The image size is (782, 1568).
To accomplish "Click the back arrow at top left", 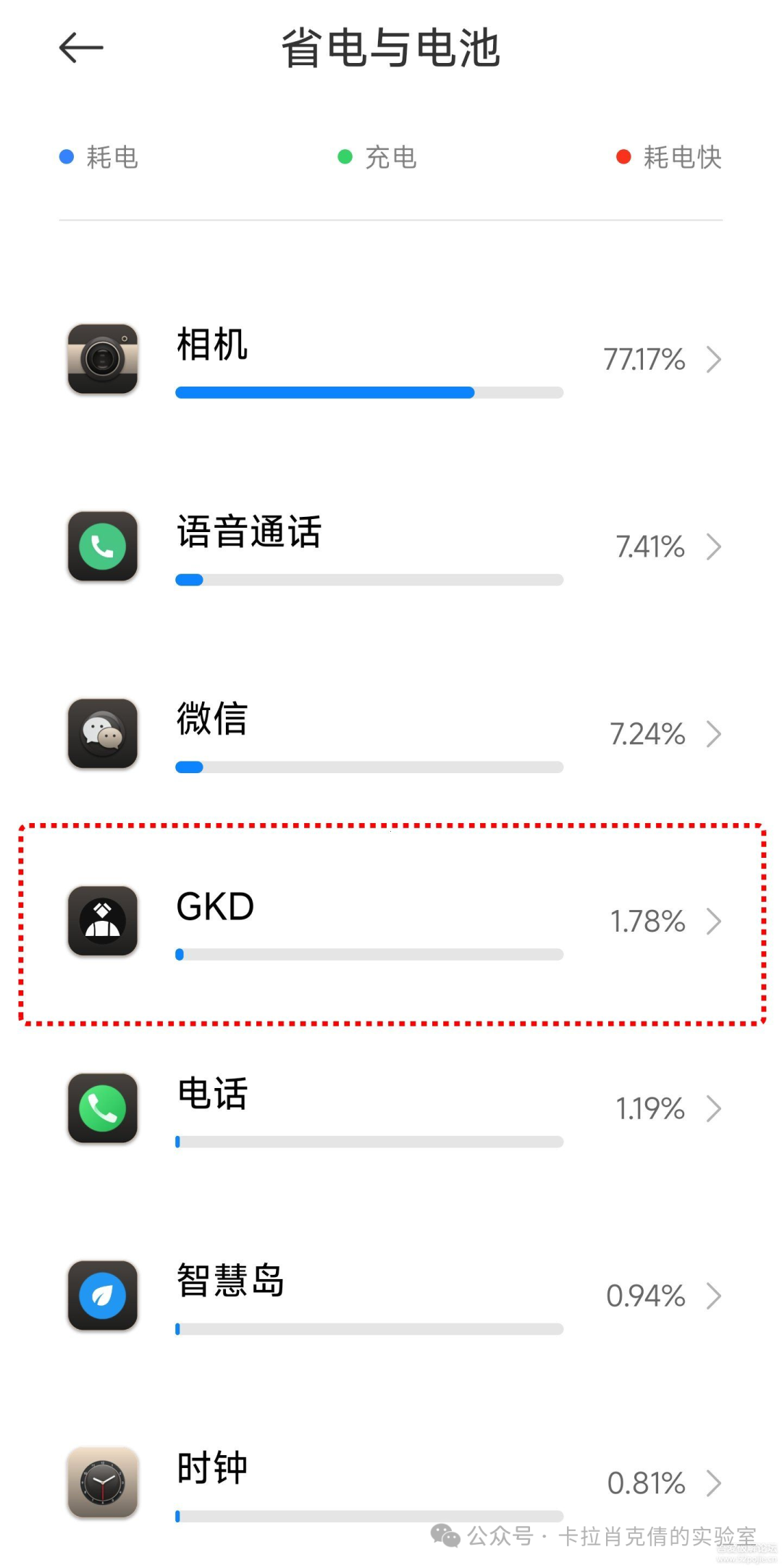I will 80,47.
